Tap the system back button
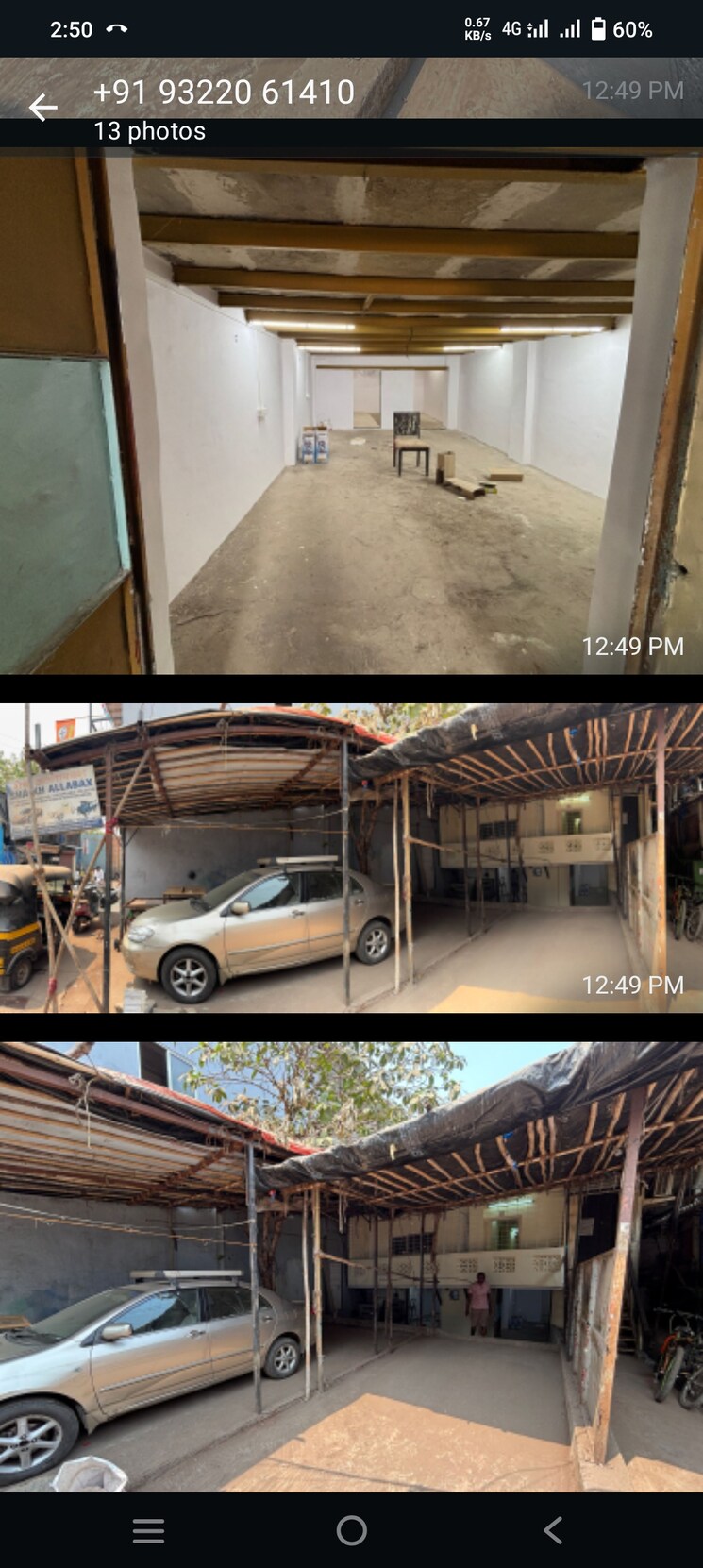 point(554,1530)
